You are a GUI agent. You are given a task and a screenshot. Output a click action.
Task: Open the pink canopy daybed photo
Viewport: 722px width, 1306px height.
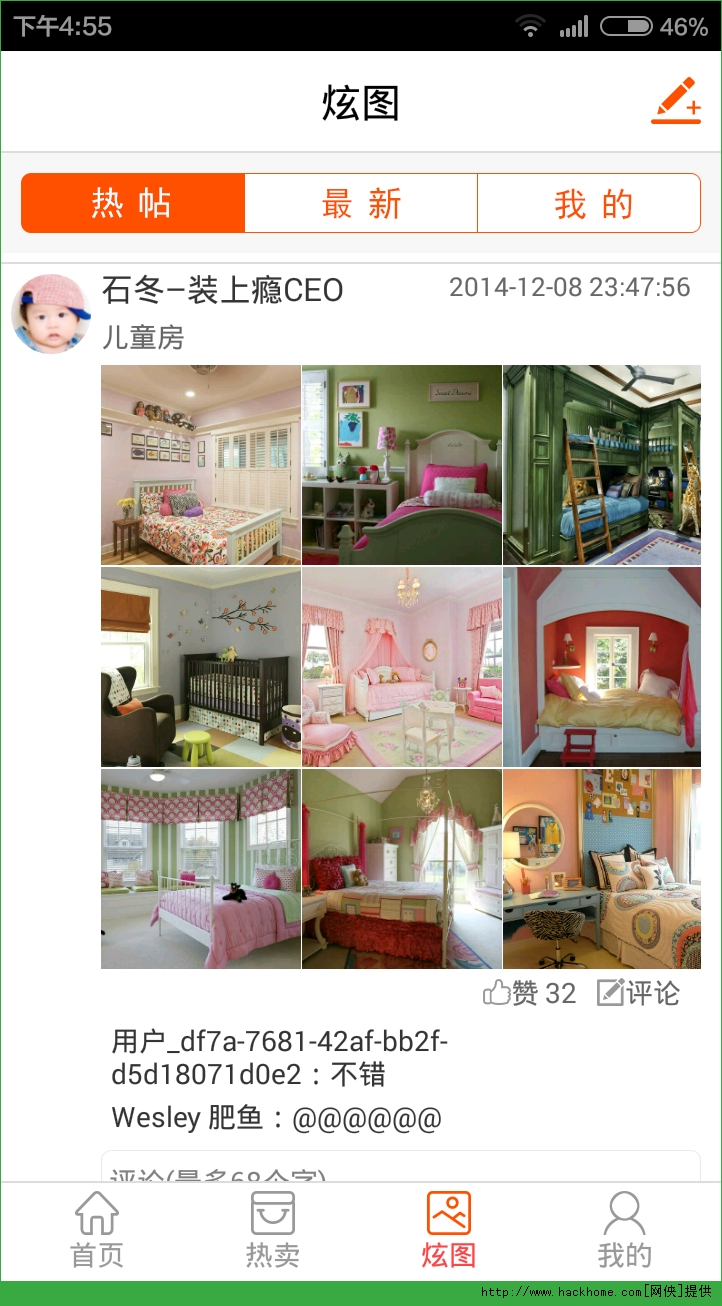(402, 667)
